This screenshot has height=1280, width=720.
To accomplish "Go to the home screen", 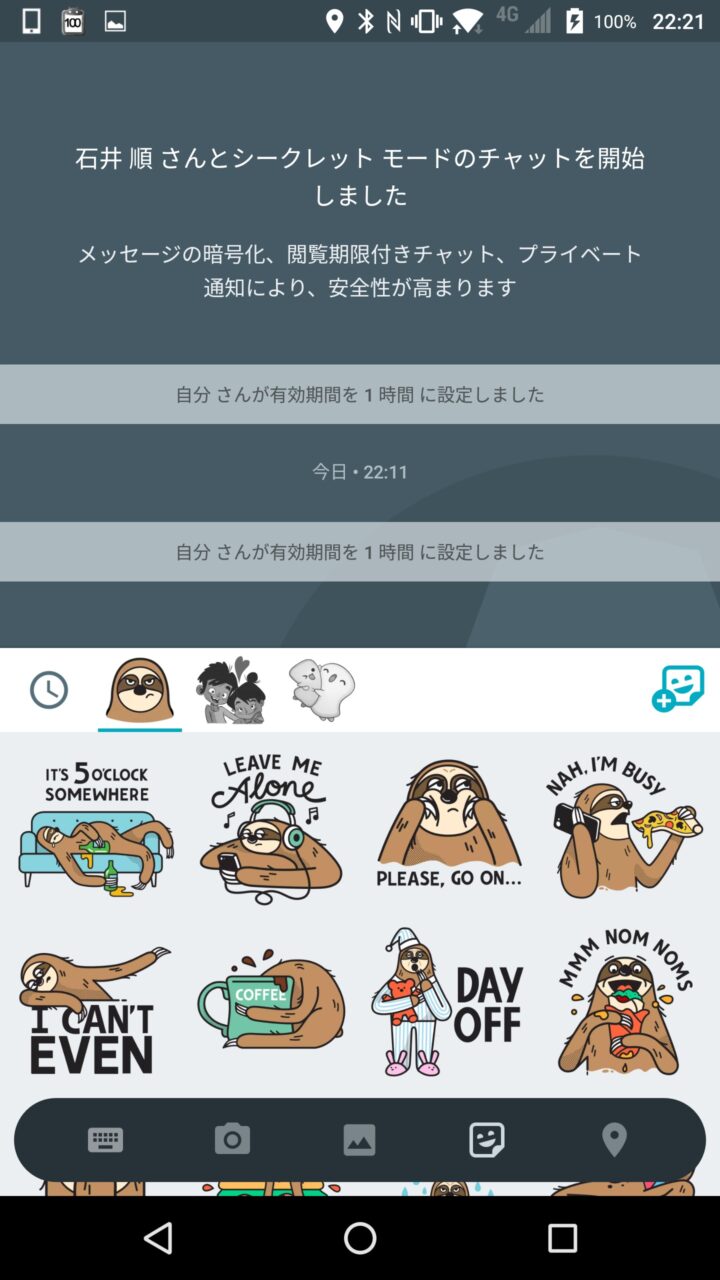I will tap(360, 1238).
